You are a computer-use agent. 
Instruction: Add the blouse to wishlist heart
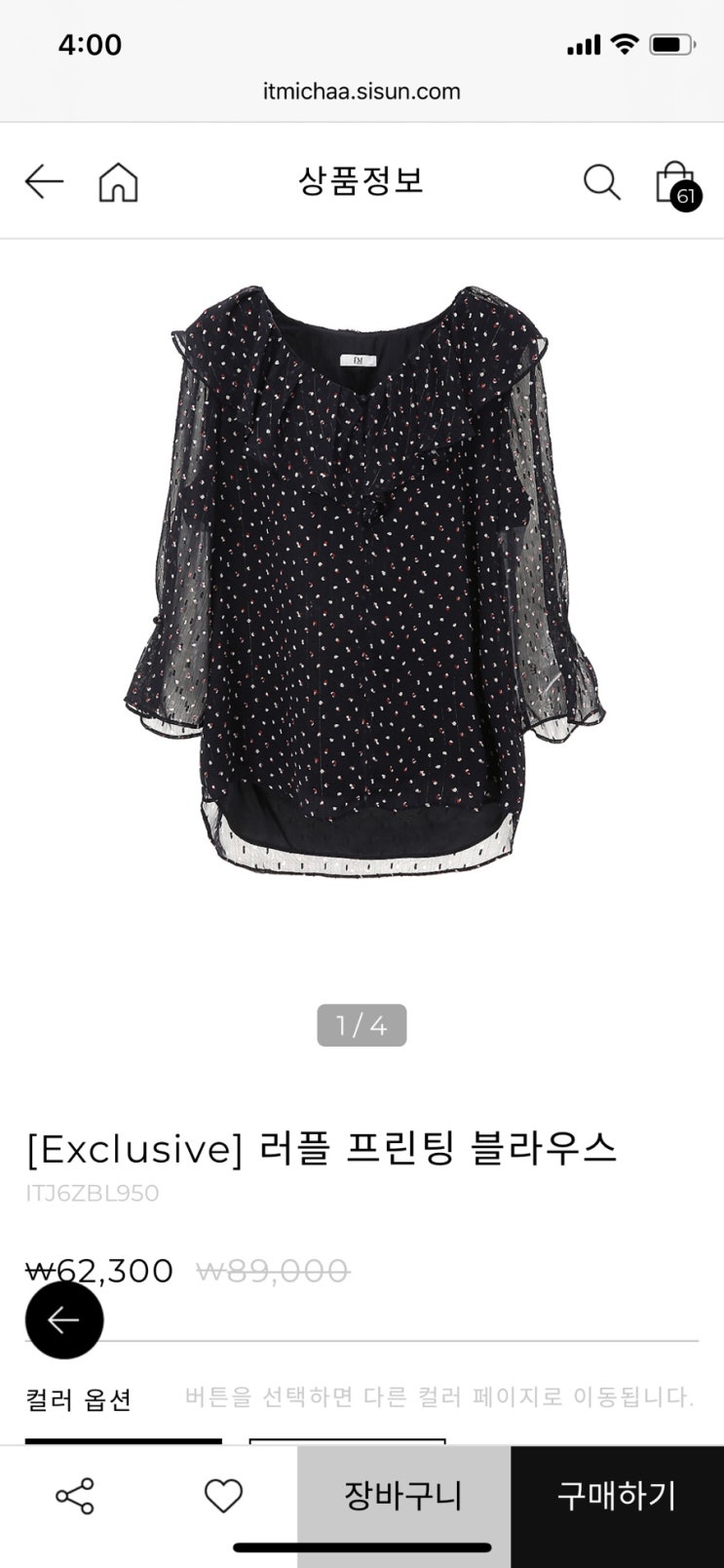click(223, 1495)
